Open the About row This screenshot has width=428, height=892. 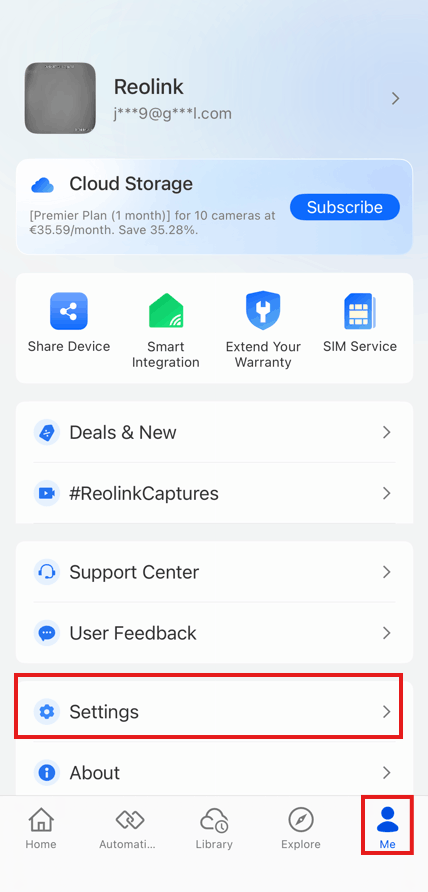tap(214, 772)
